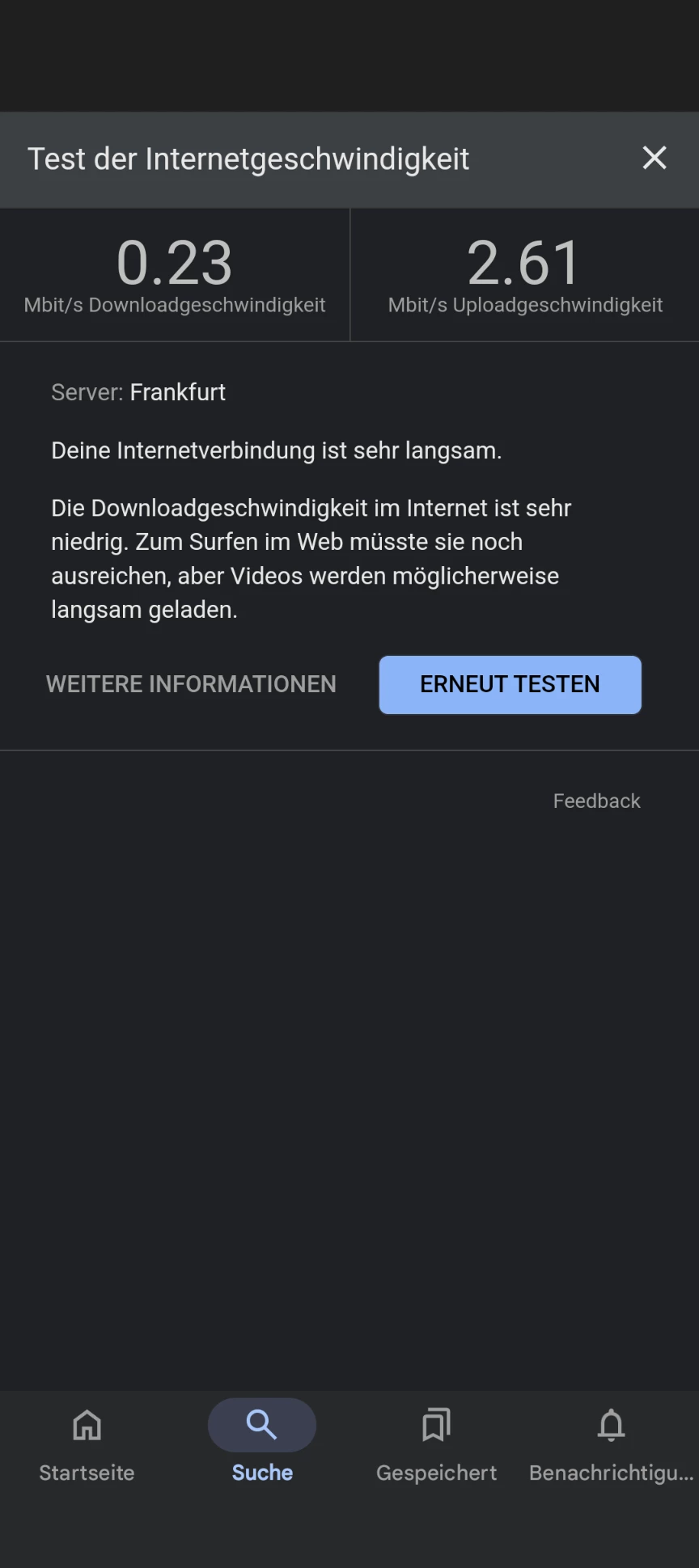The width and height of the screenshot is (699, 1568).
Task: Tap the ERNEUT TESTEN button
Action: 510,684
